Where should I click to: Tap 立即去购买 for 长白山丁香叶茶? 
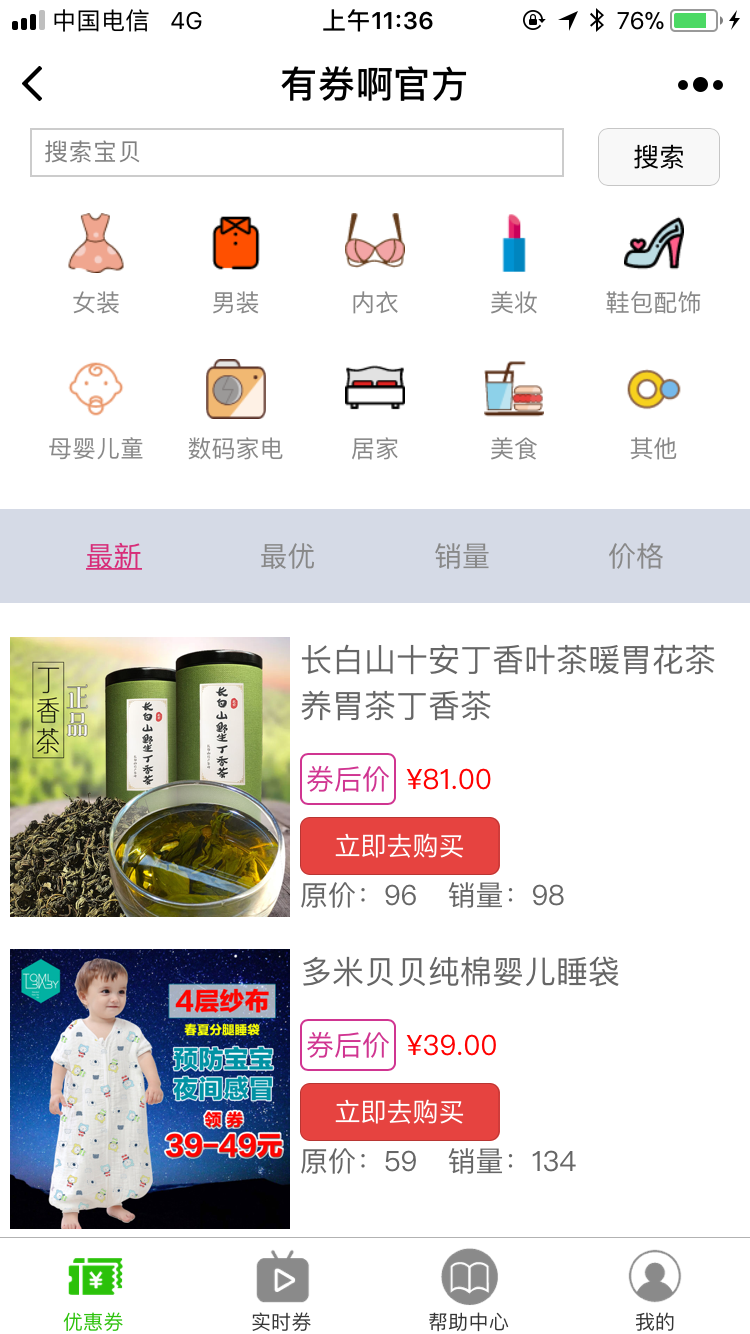point(400,846)
